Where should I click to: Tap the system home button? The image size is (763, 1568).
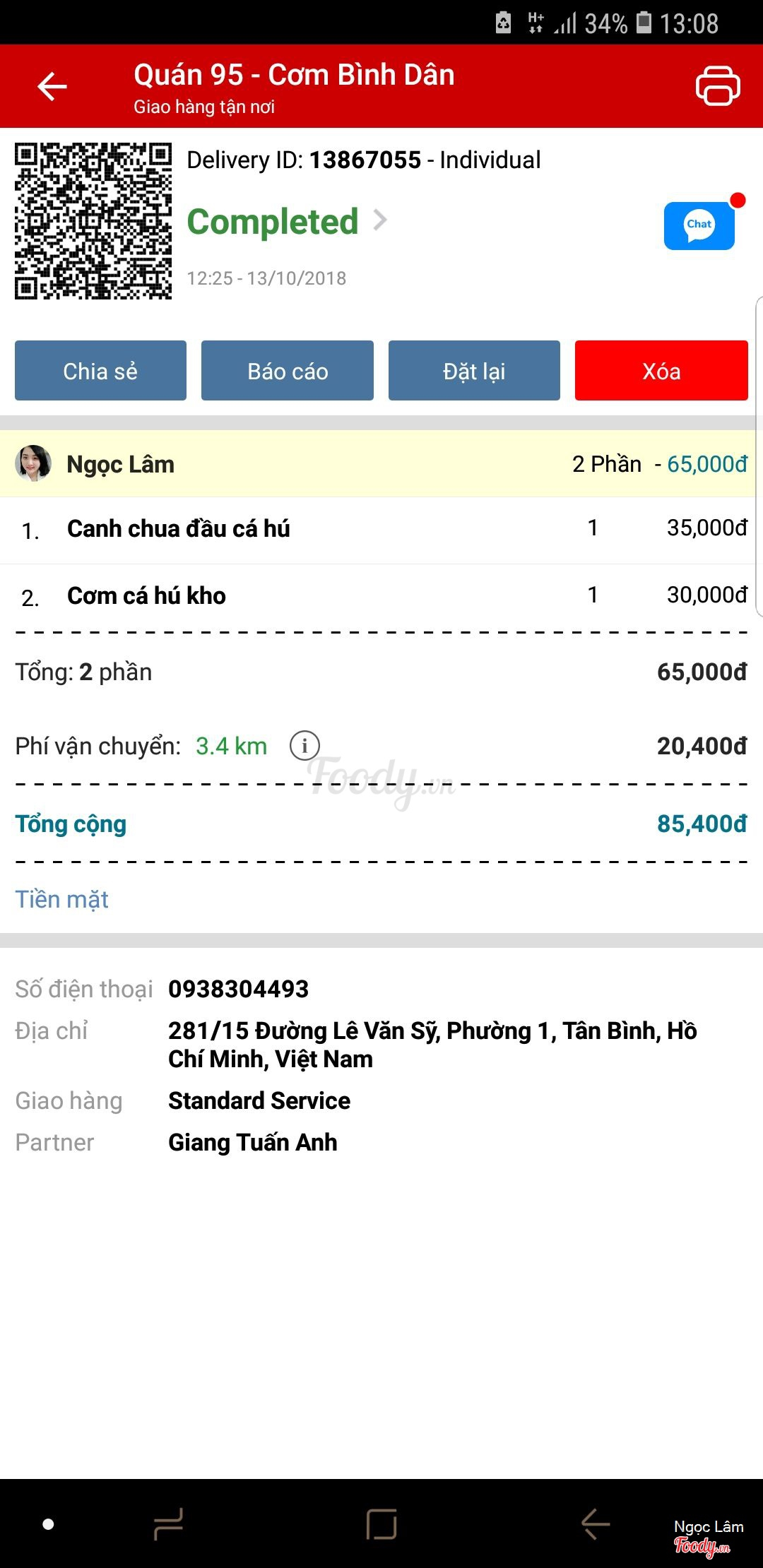click(381, 1524)
